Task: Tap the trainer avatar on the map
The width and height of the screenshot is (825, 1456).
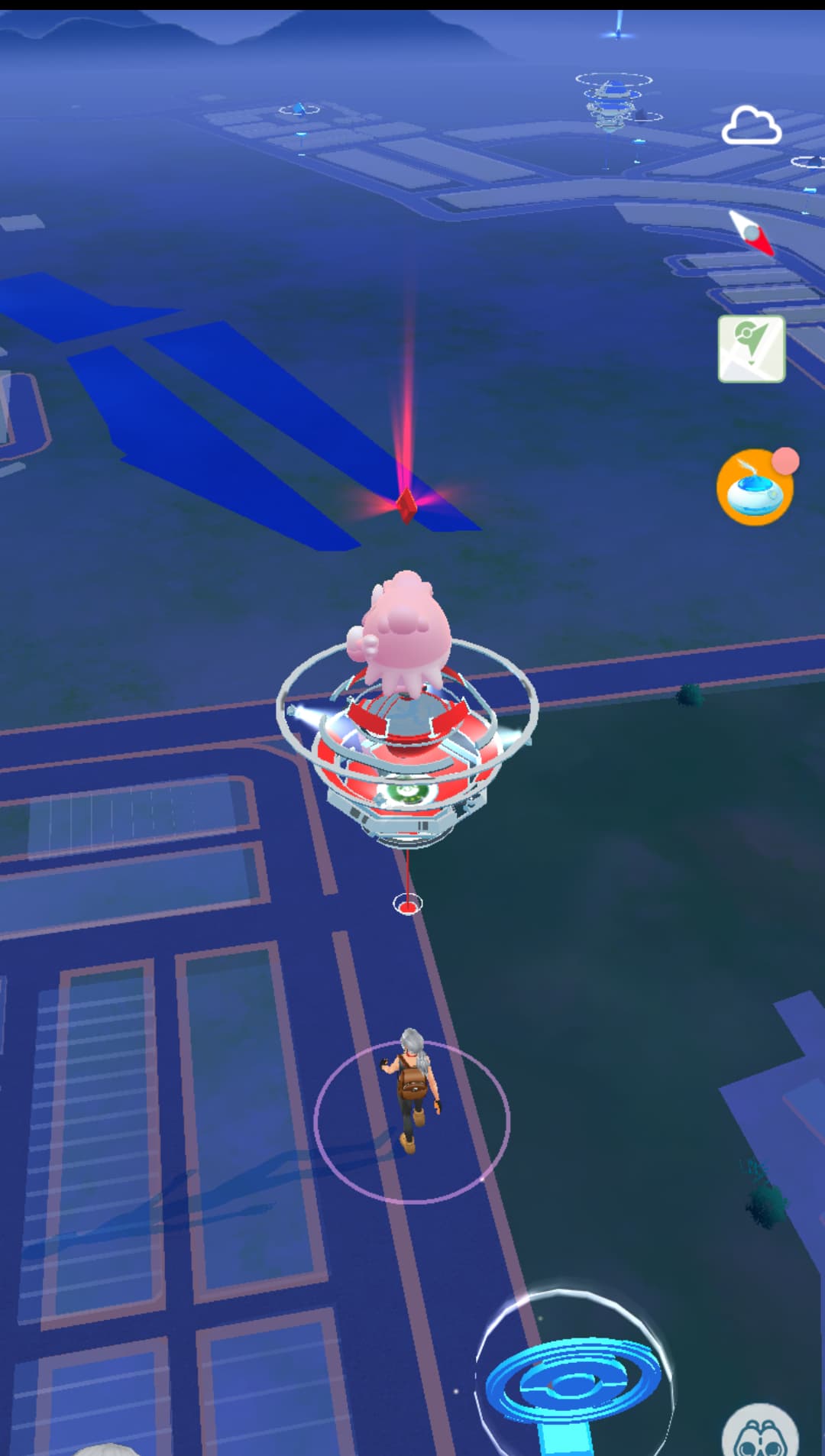Action: pyautogui.click(x=412, y=1090)
